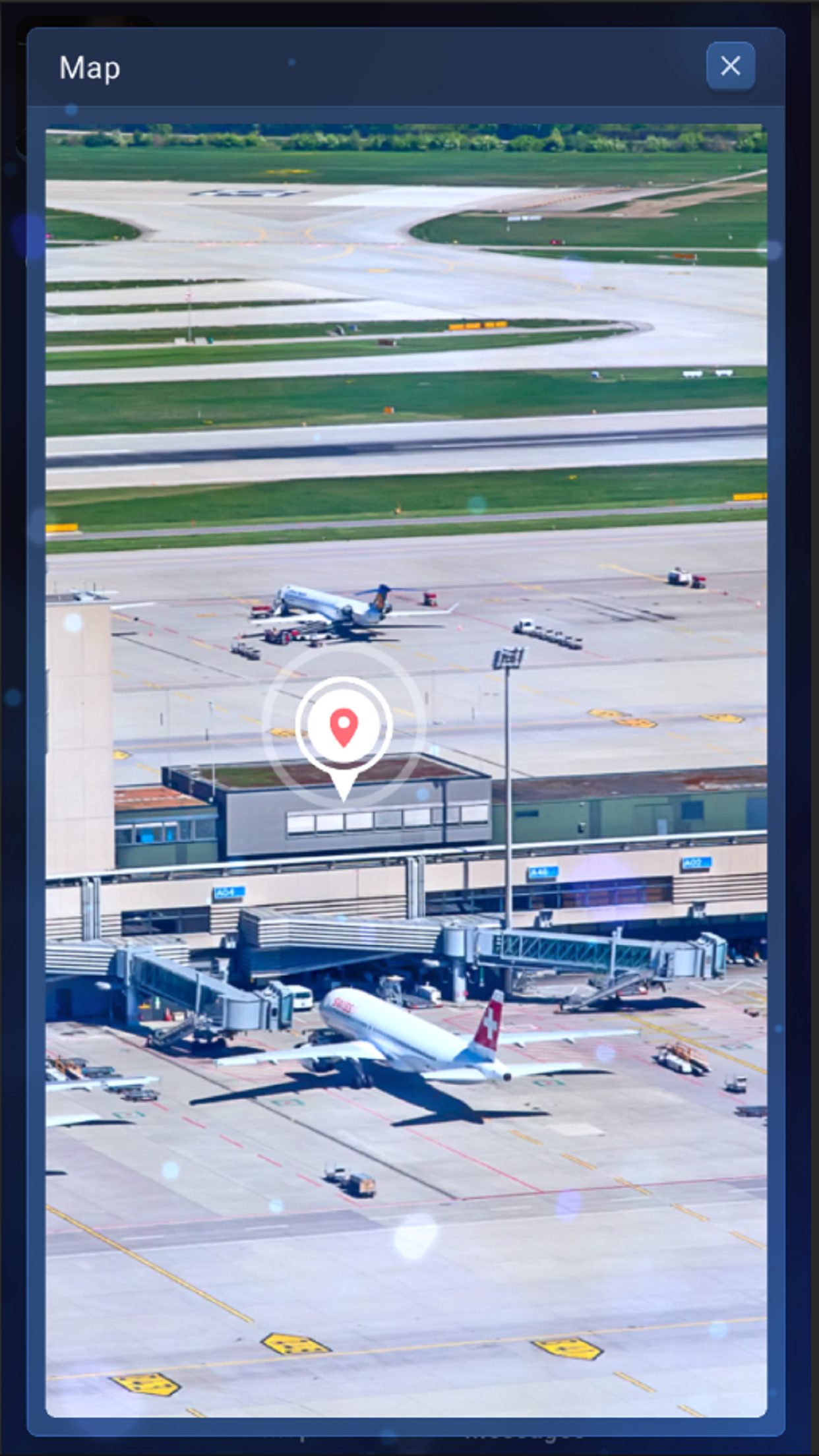This screenshot has height=1456, width=819.
Task: Tap the red location pin marker
Action: (x=344, y=727)
